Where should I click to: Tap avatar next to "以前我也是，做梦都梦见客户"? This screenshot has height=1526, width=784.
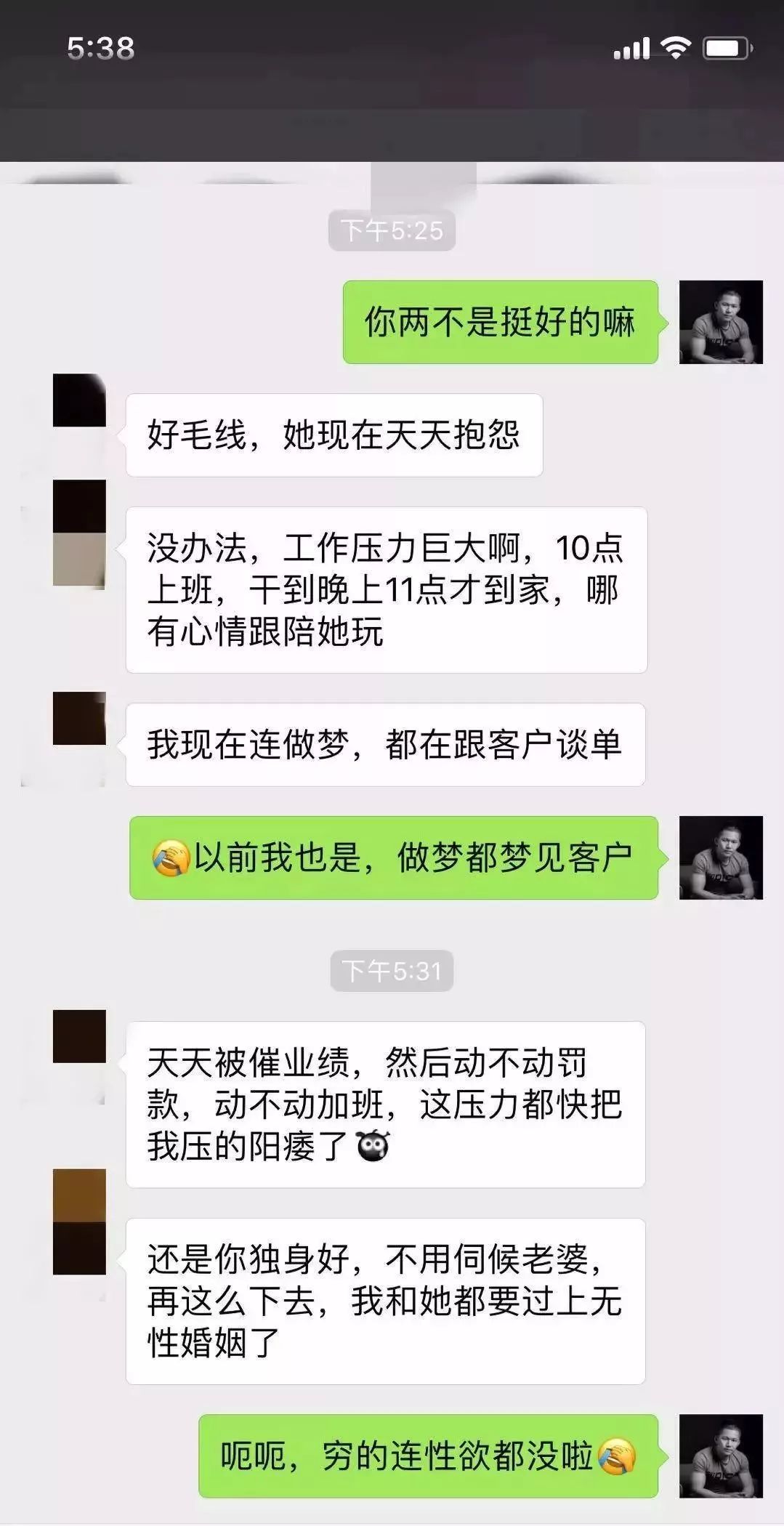coord(720,857)
